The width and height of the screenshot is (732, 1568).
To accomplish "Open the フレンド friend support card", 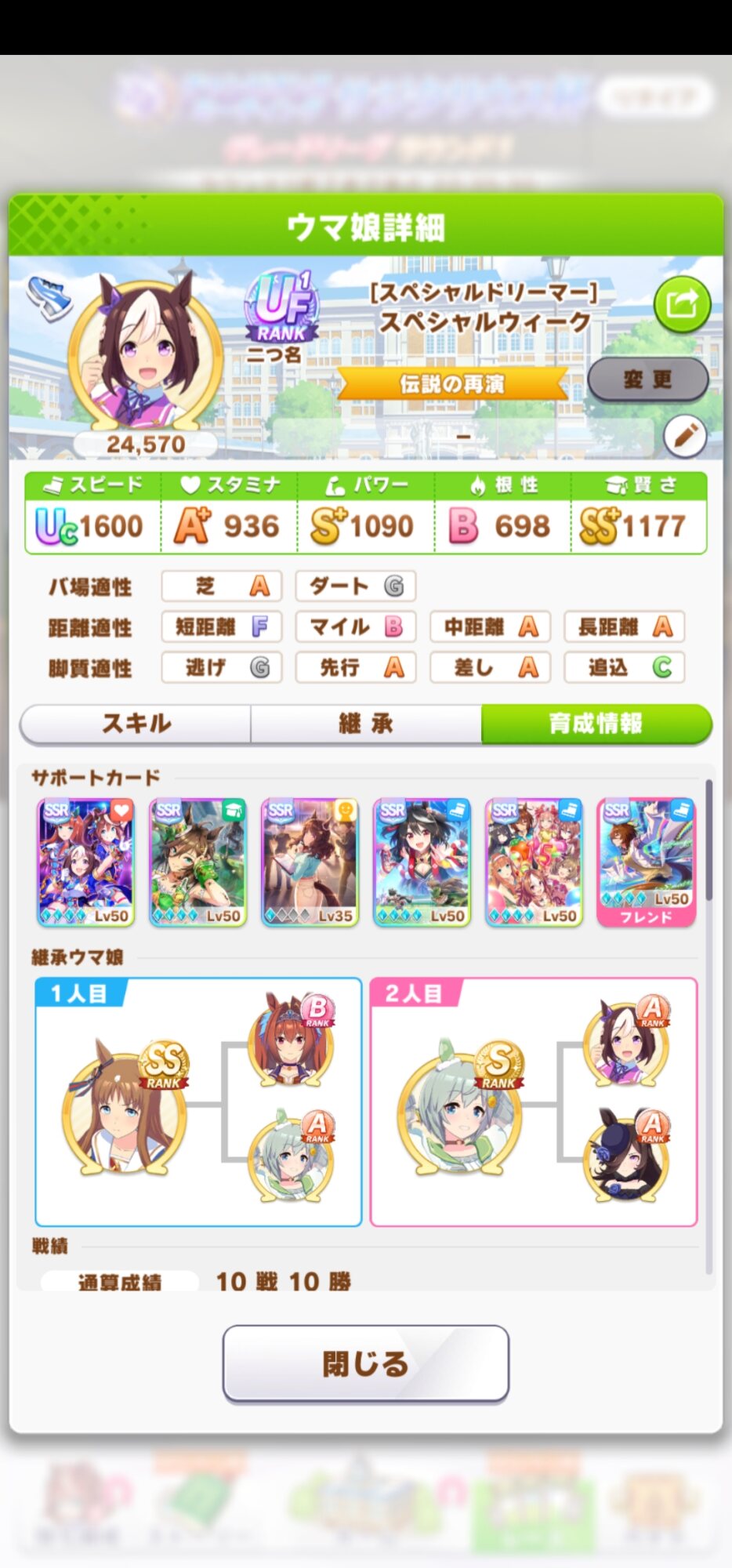I will (646, 862).
